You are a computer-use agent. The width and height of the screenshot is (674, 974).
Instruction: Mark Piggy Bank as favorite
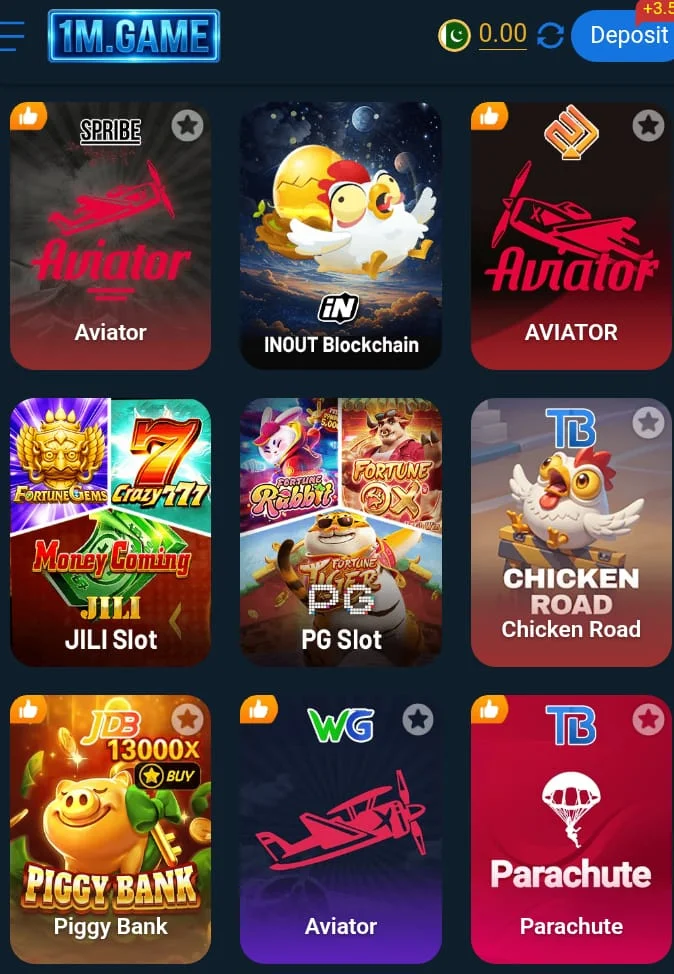pos(187,719)
